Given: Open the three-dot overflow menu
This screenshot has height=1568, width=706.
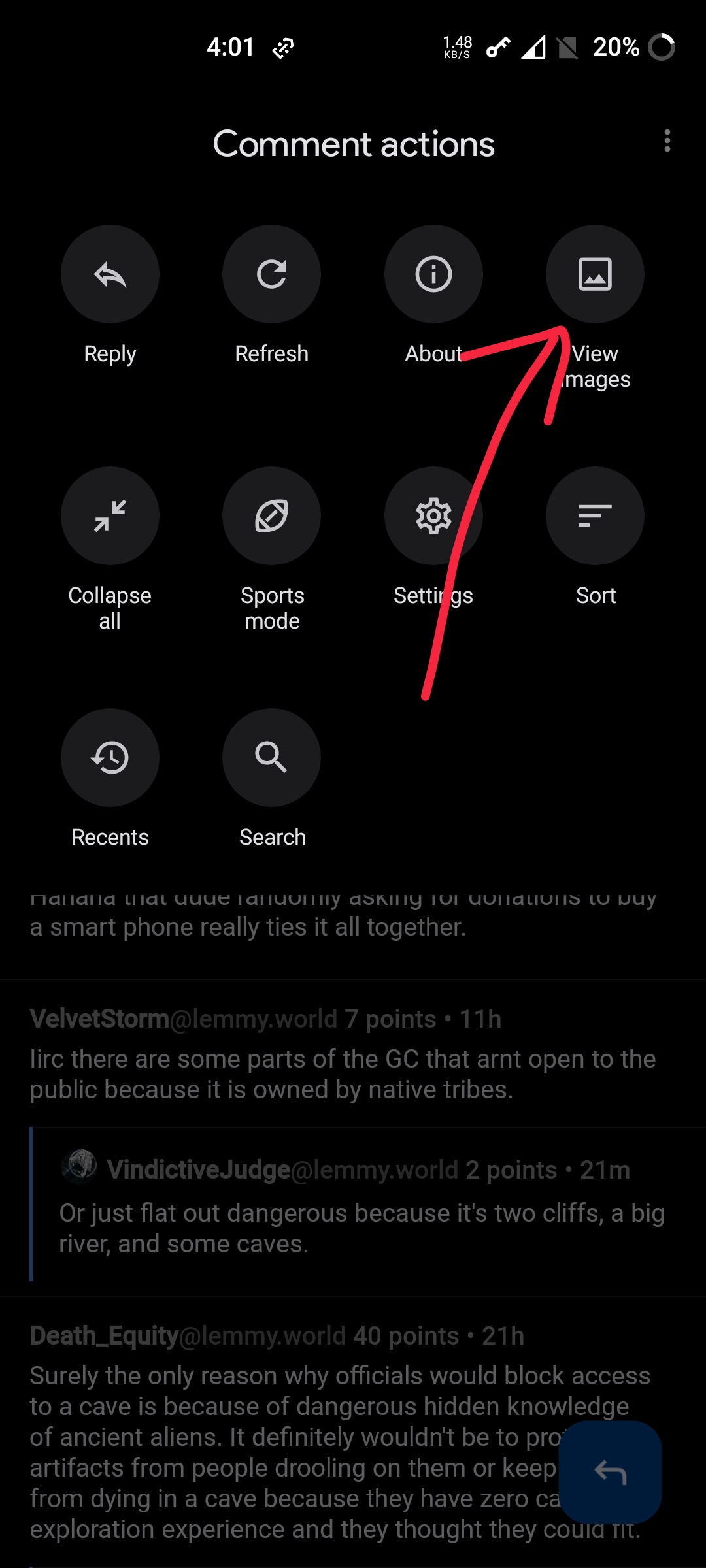Looking at the screenshot, I should [667, 141].
